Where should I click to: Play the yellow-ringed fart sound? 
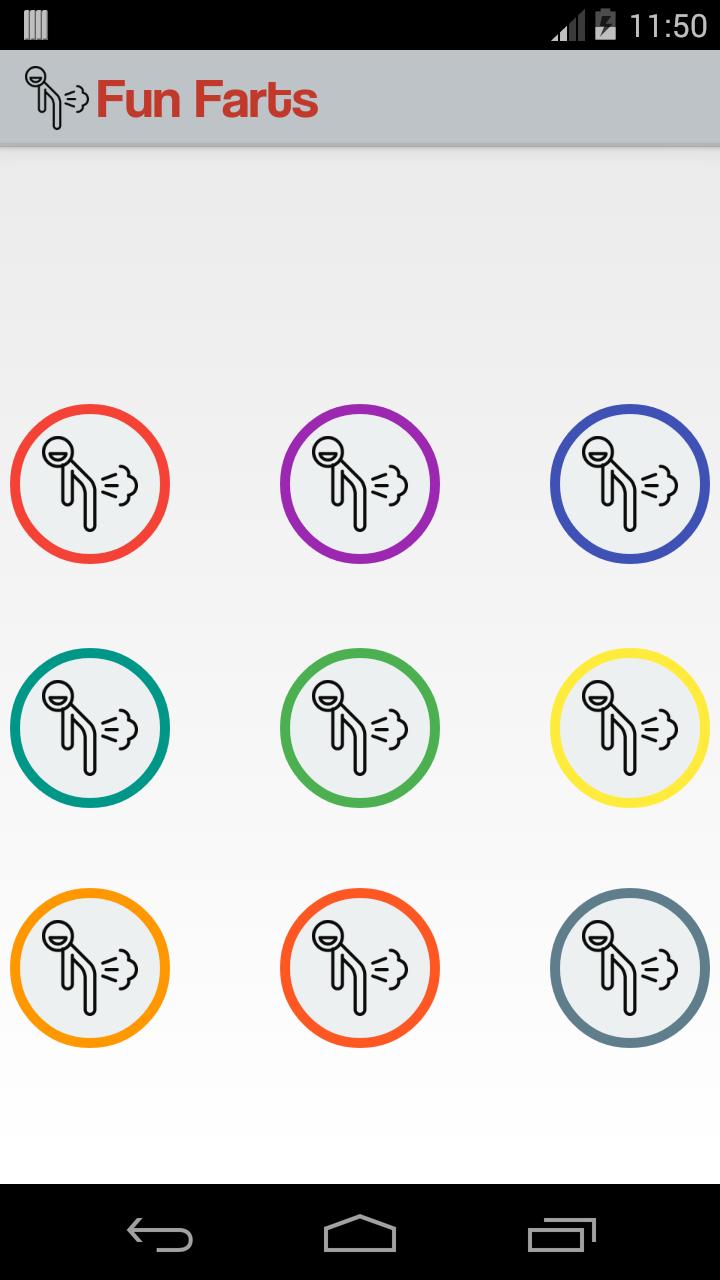click(630, 728)
